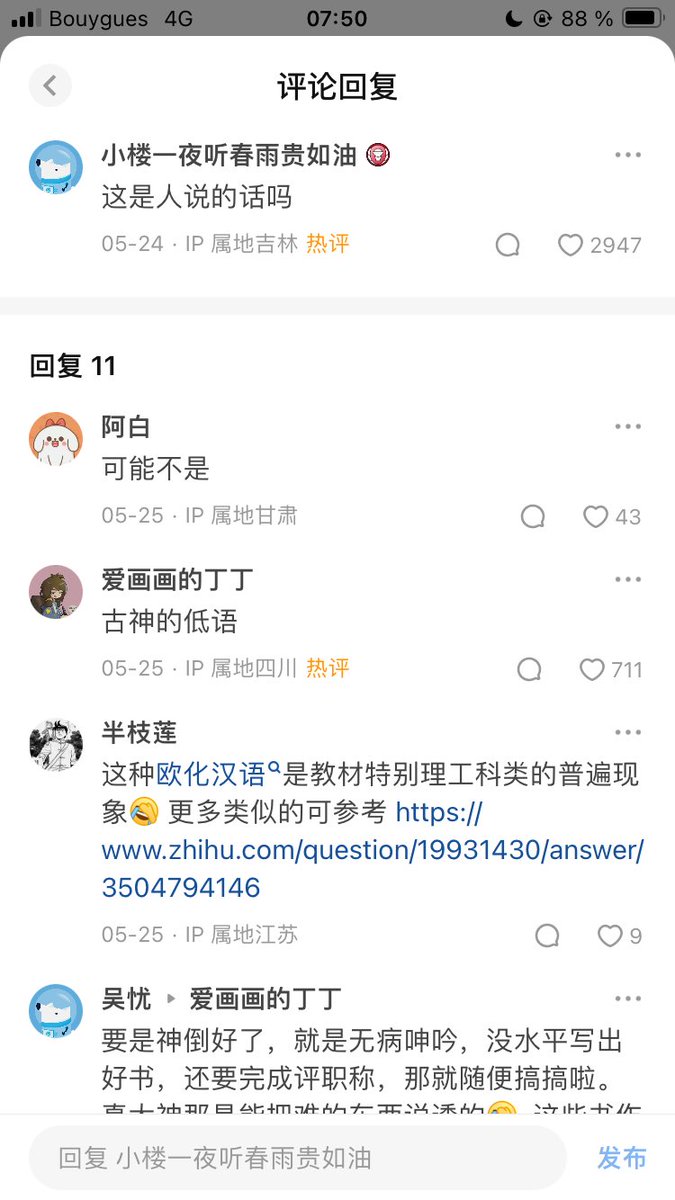Tap the 发布 button
This screenshot has height=1200, width=675.
pyautogui.click(x=622, y=1158)
